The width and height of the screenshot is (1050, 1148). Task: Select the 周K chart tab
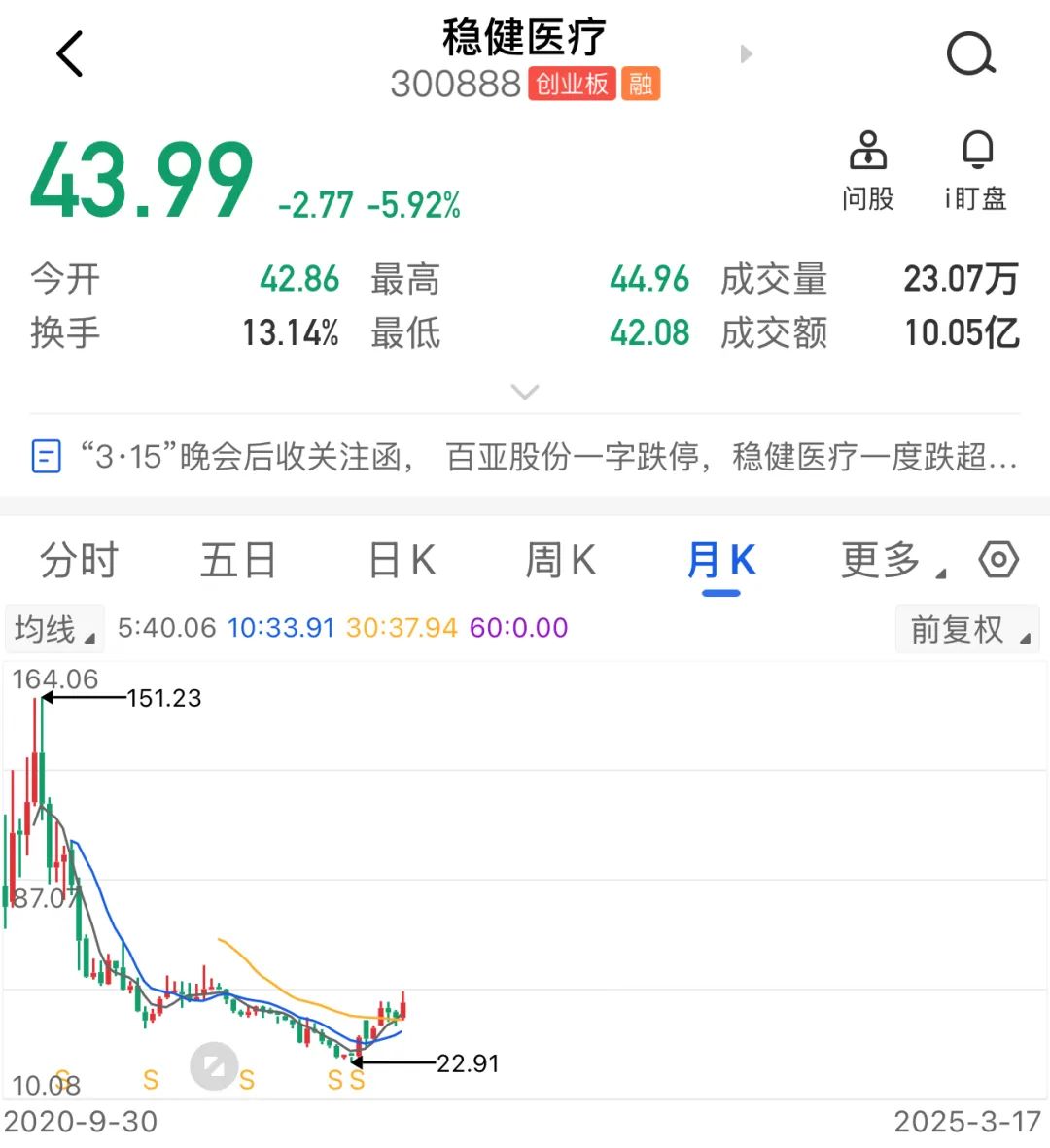(x=560, y=561)
